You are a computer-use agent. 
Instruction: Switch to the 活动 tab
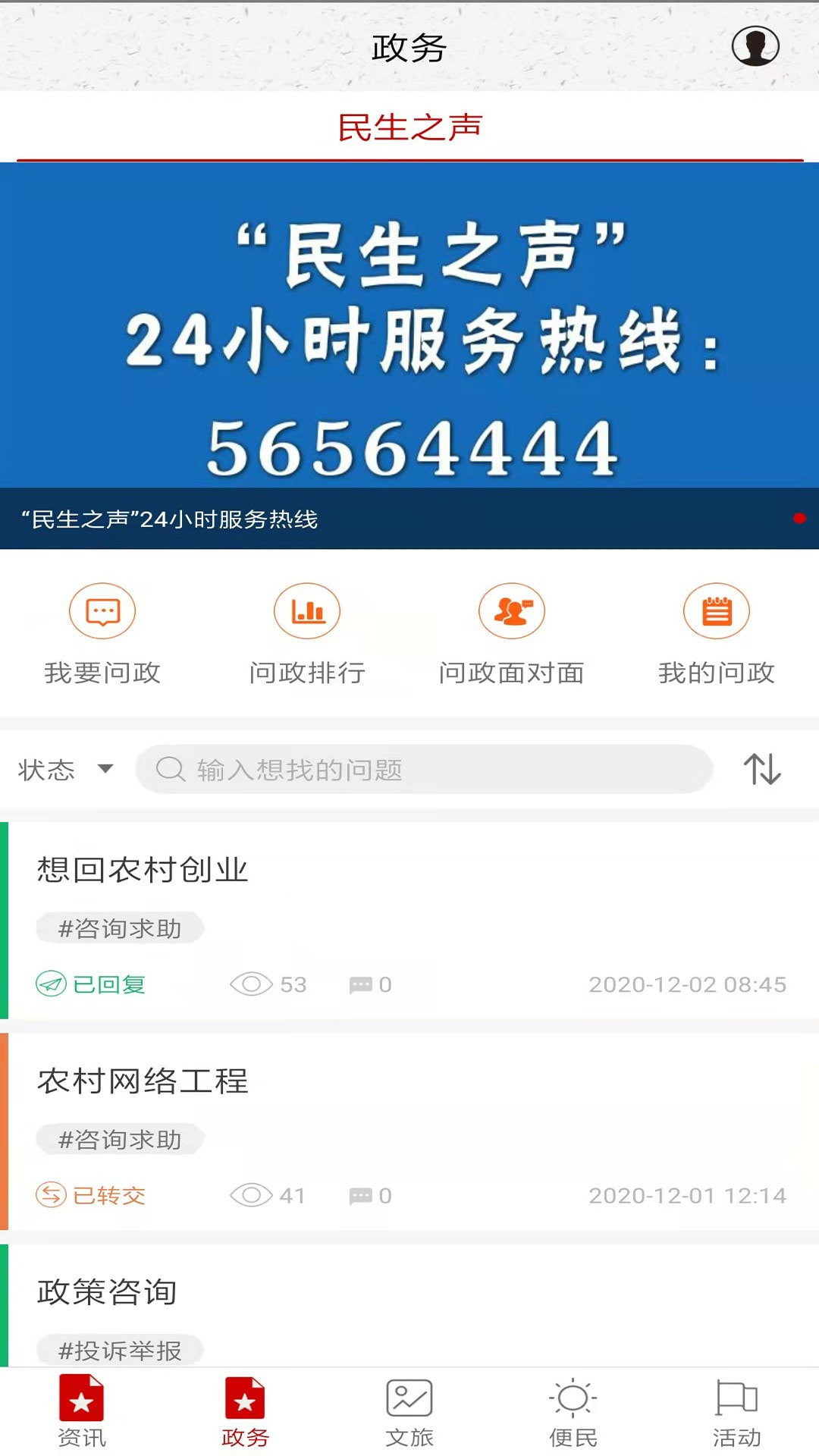tap(736, 1412)
